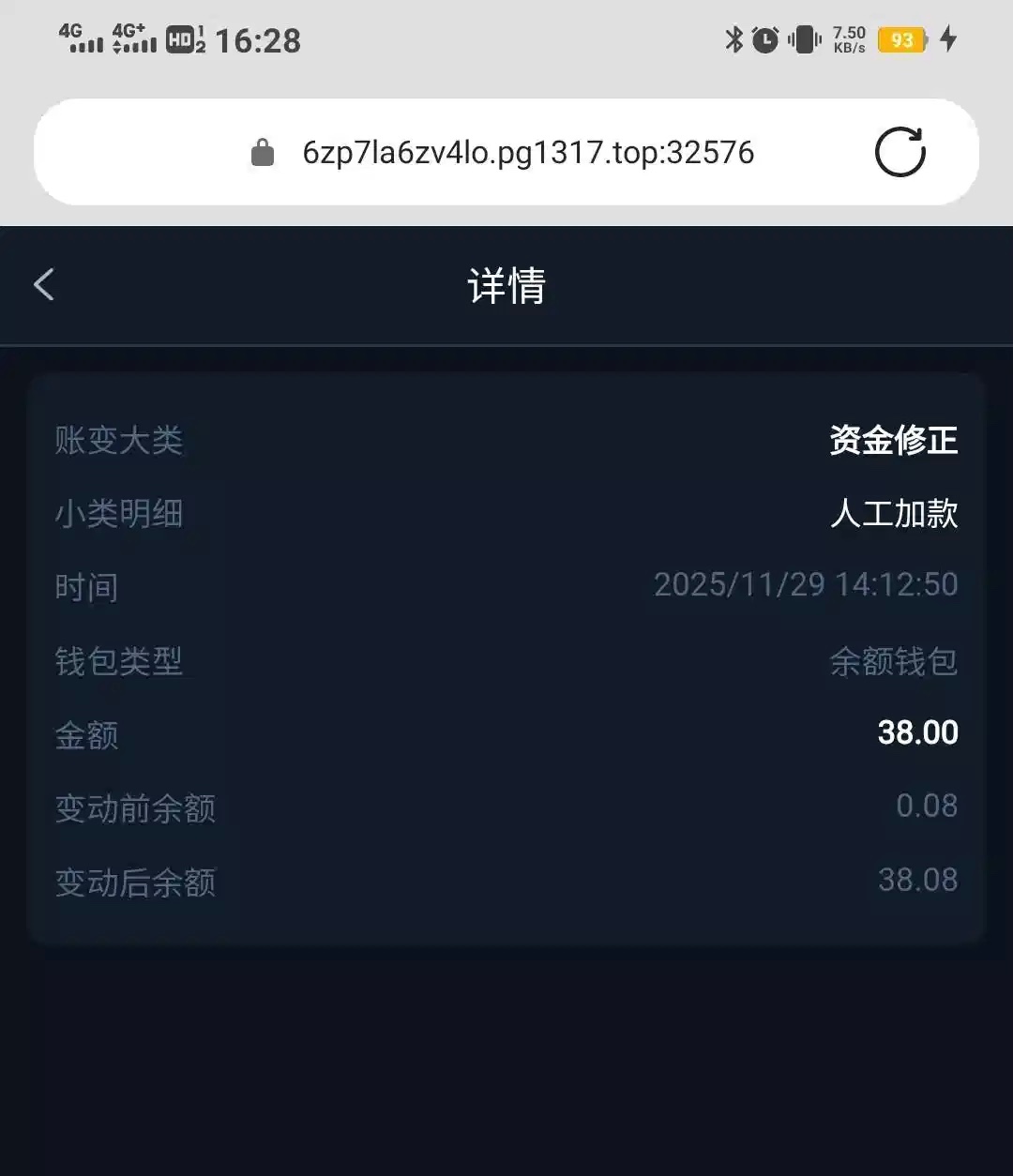Tap the browser URL address bar
Screen dimensions: 1013x1176
tap(527, 153)
